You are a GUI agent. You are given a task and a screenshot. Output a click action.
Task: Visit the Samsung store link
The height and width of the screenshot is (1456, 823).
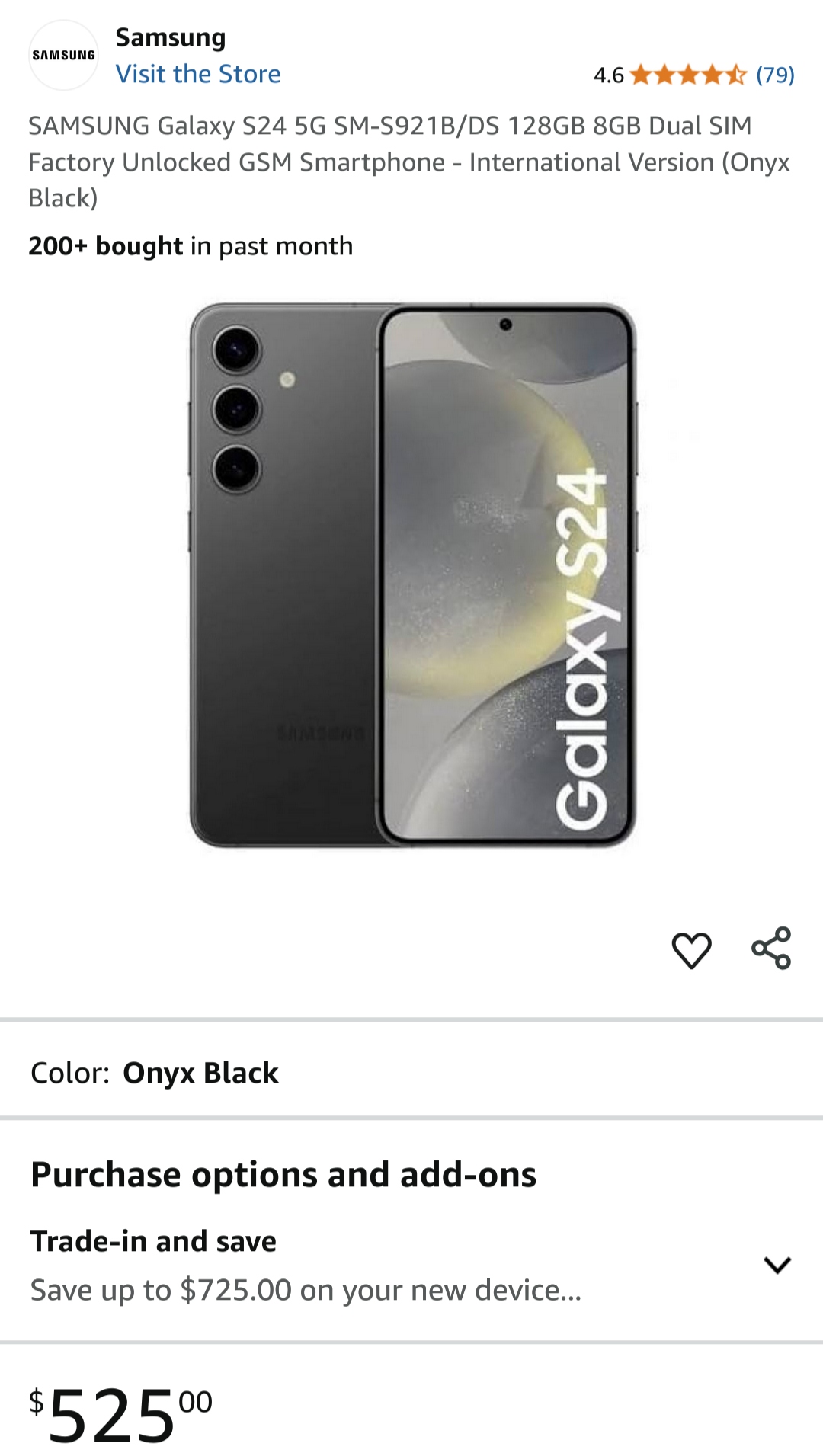(x=197, y=74)
